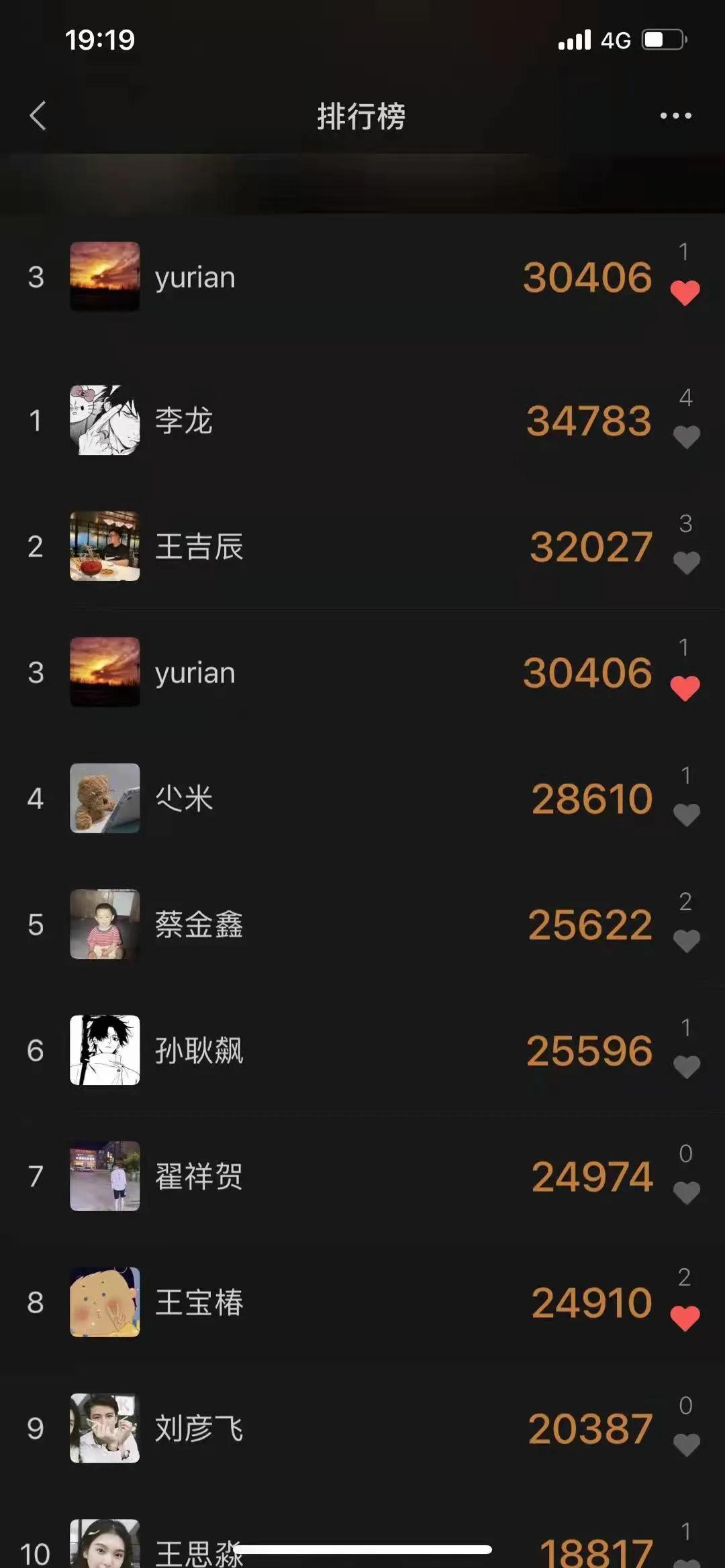Tap the heart next to 王吉辰's score
Screen dimensions: 725x1568
click(686, 562)
